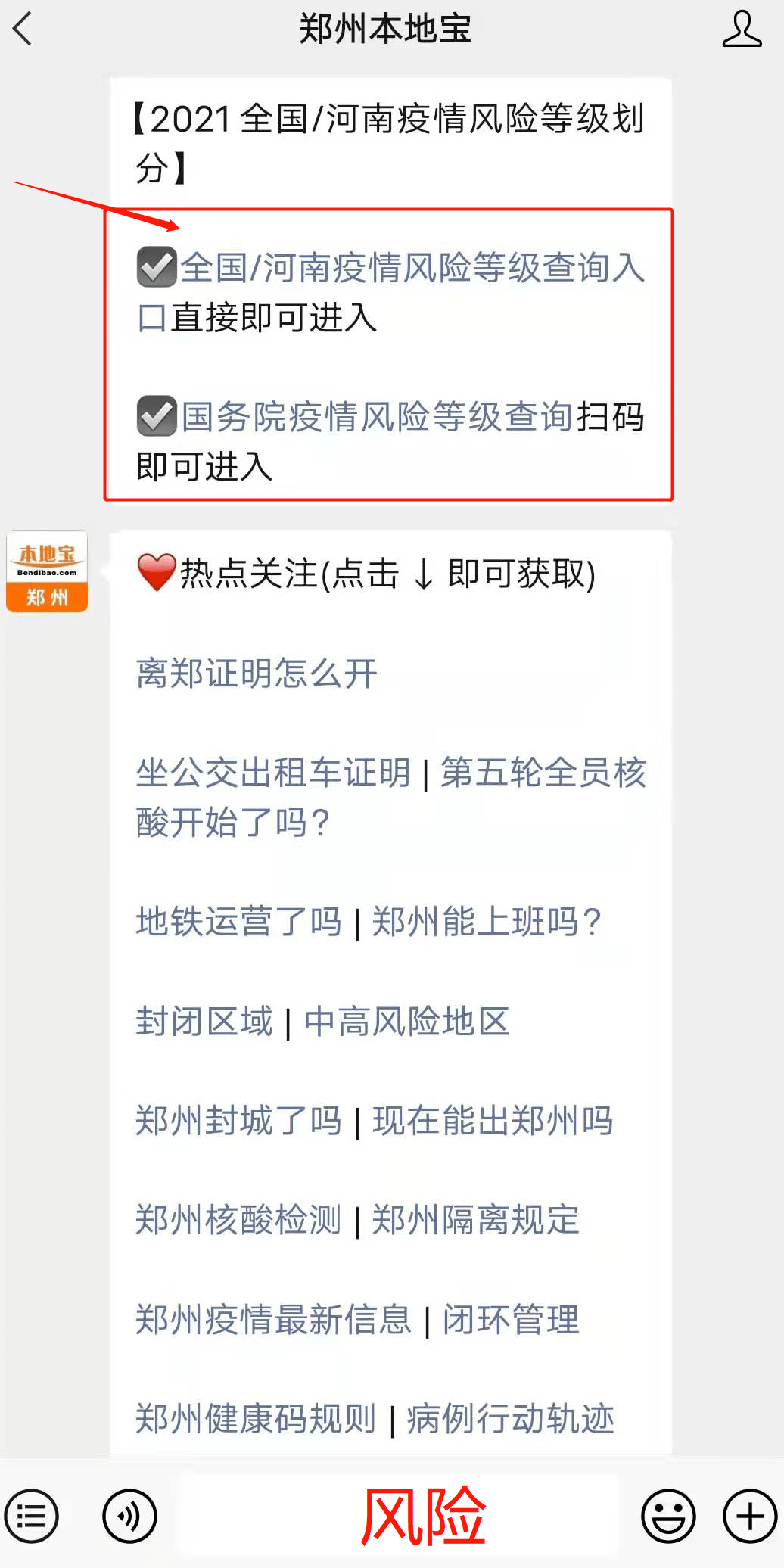The width and height of the screenshot is (784, 1568).
Task: Open the account profile icon
Action: pyautogui.click(x=741, y=29)
